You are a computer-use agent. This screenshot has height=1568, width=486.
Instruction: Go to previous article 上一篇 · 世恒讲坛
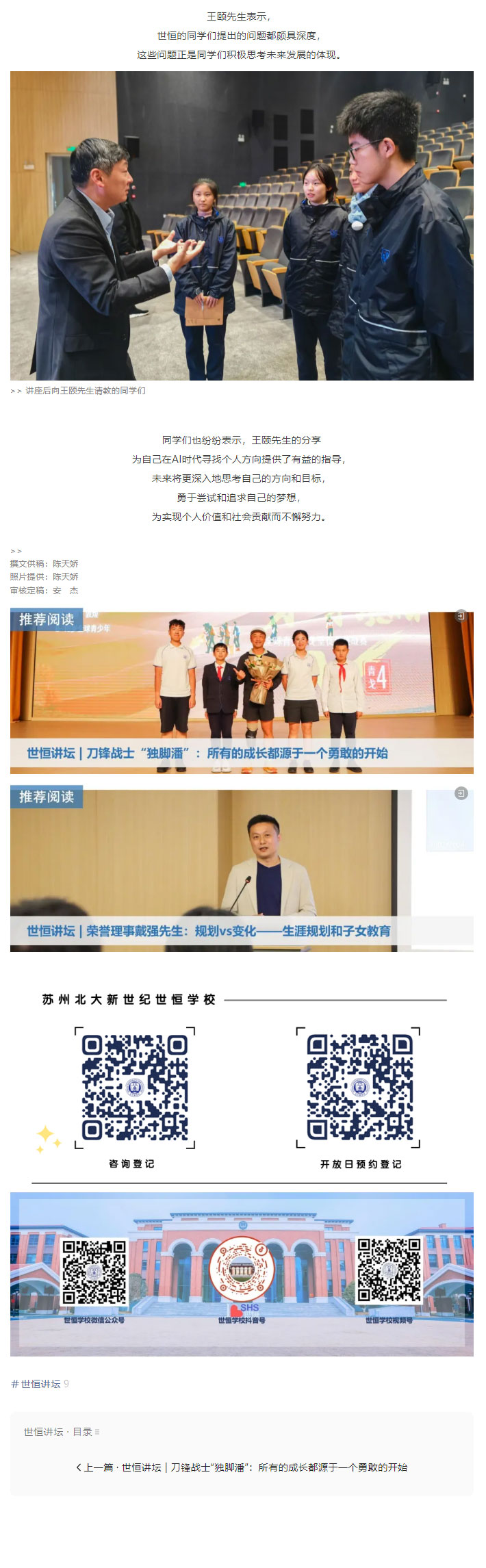pyautogui.click(x=242, y=1467)
